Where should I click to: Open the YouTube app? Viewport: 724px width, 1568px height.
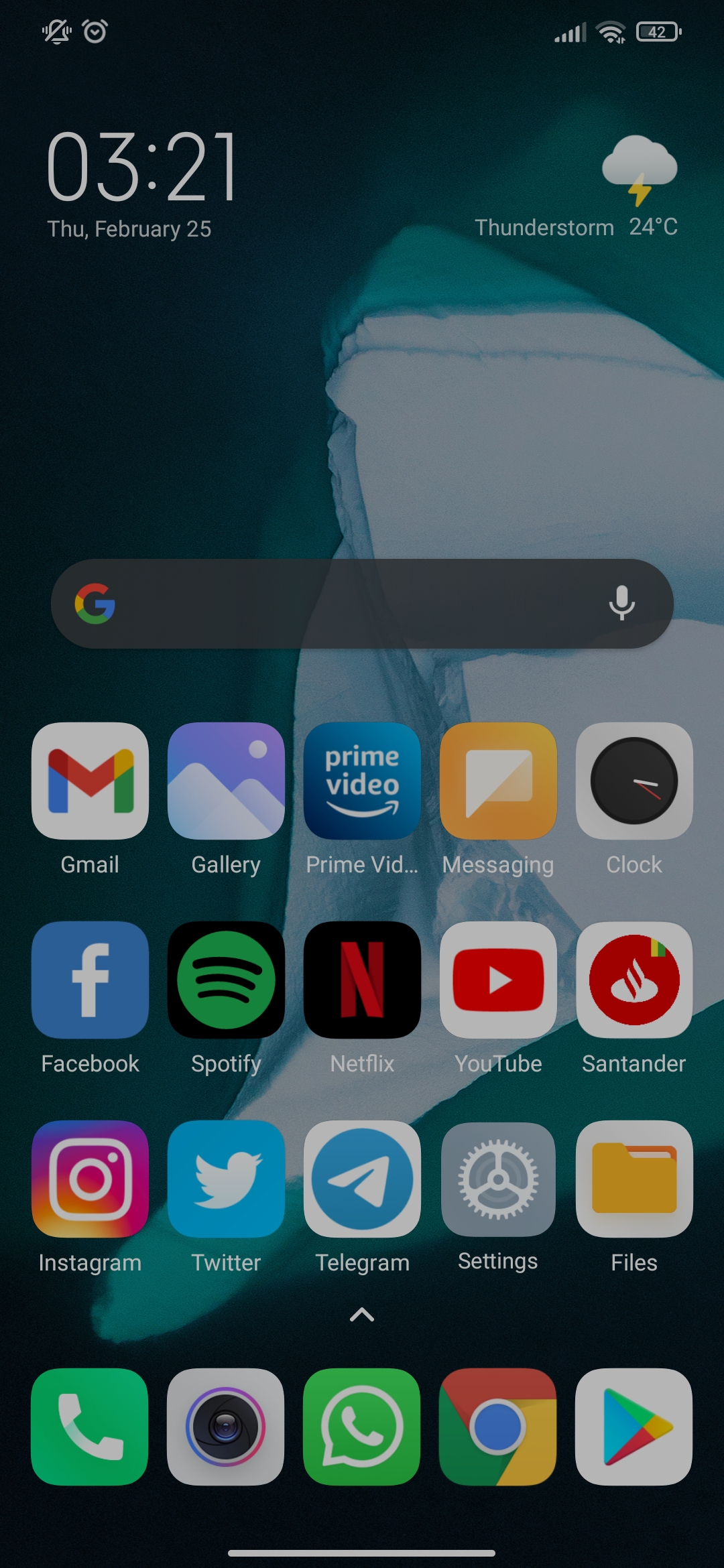[498, 980]
